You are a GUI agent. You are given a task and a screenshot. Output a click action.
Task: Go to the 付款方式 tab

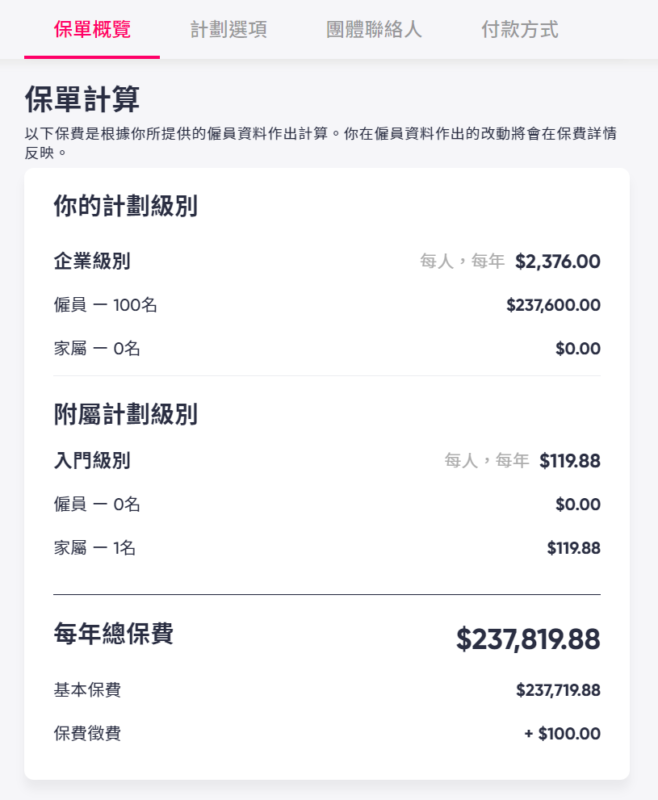point(519,29)
